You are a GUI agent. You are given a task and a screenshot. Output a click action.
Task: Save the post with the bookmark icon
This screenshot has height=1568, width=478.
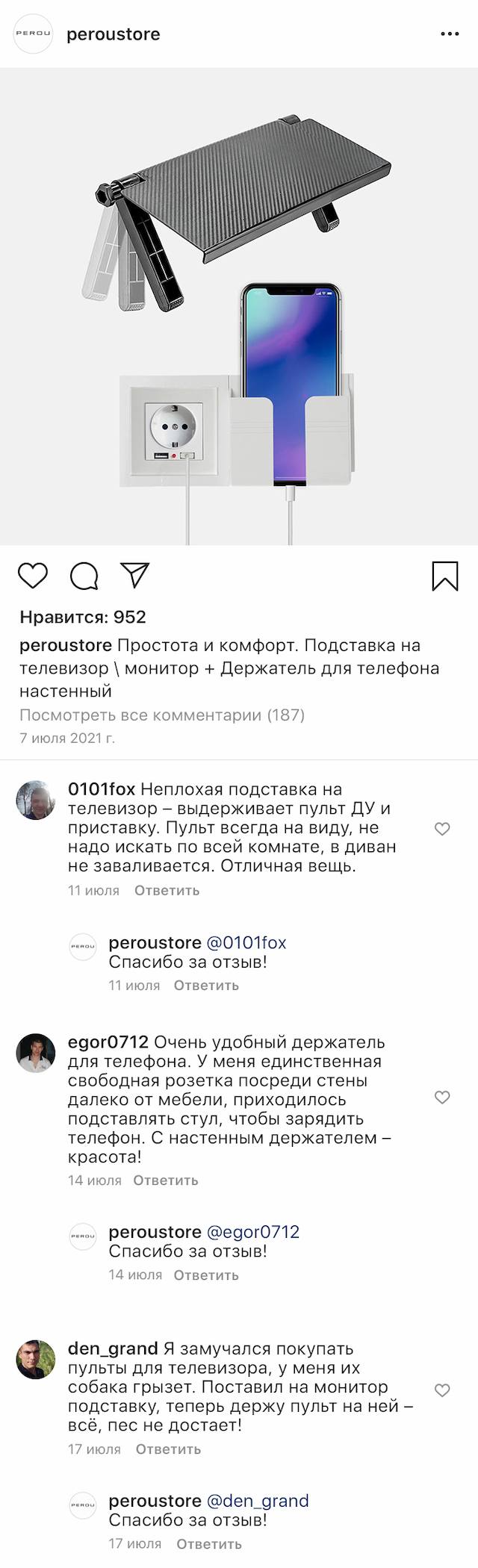tap(445, 576)
